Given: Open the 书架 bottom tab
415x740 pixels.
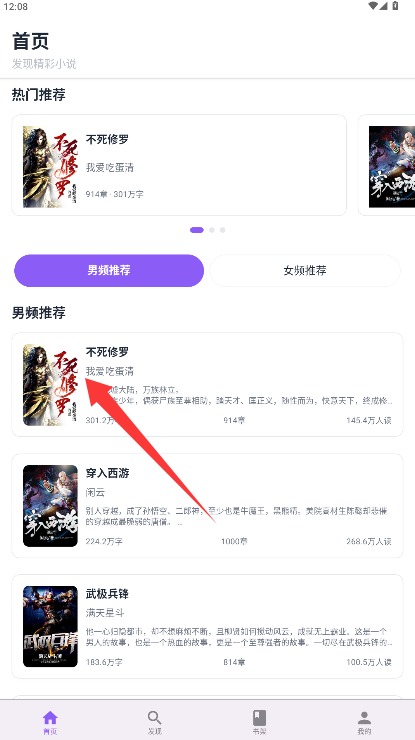Looking at the screenshot, I should (x=259, y=723).
